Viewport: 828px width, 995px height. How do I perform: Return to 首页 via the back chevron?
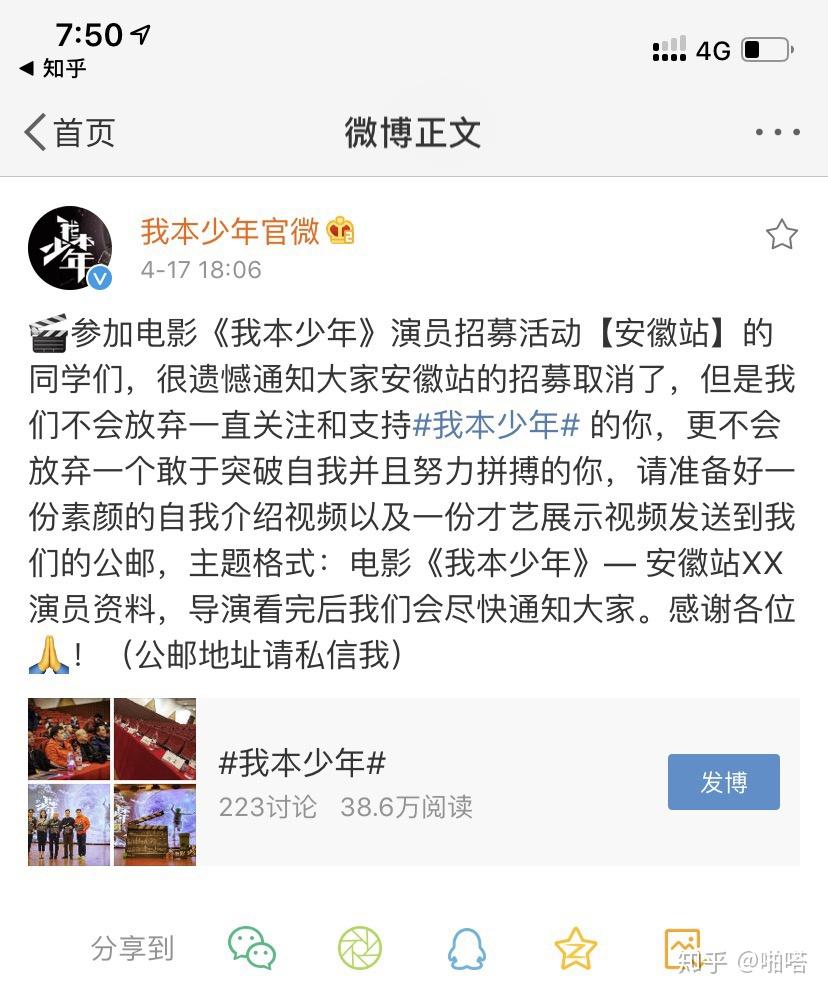pos(67,131)
